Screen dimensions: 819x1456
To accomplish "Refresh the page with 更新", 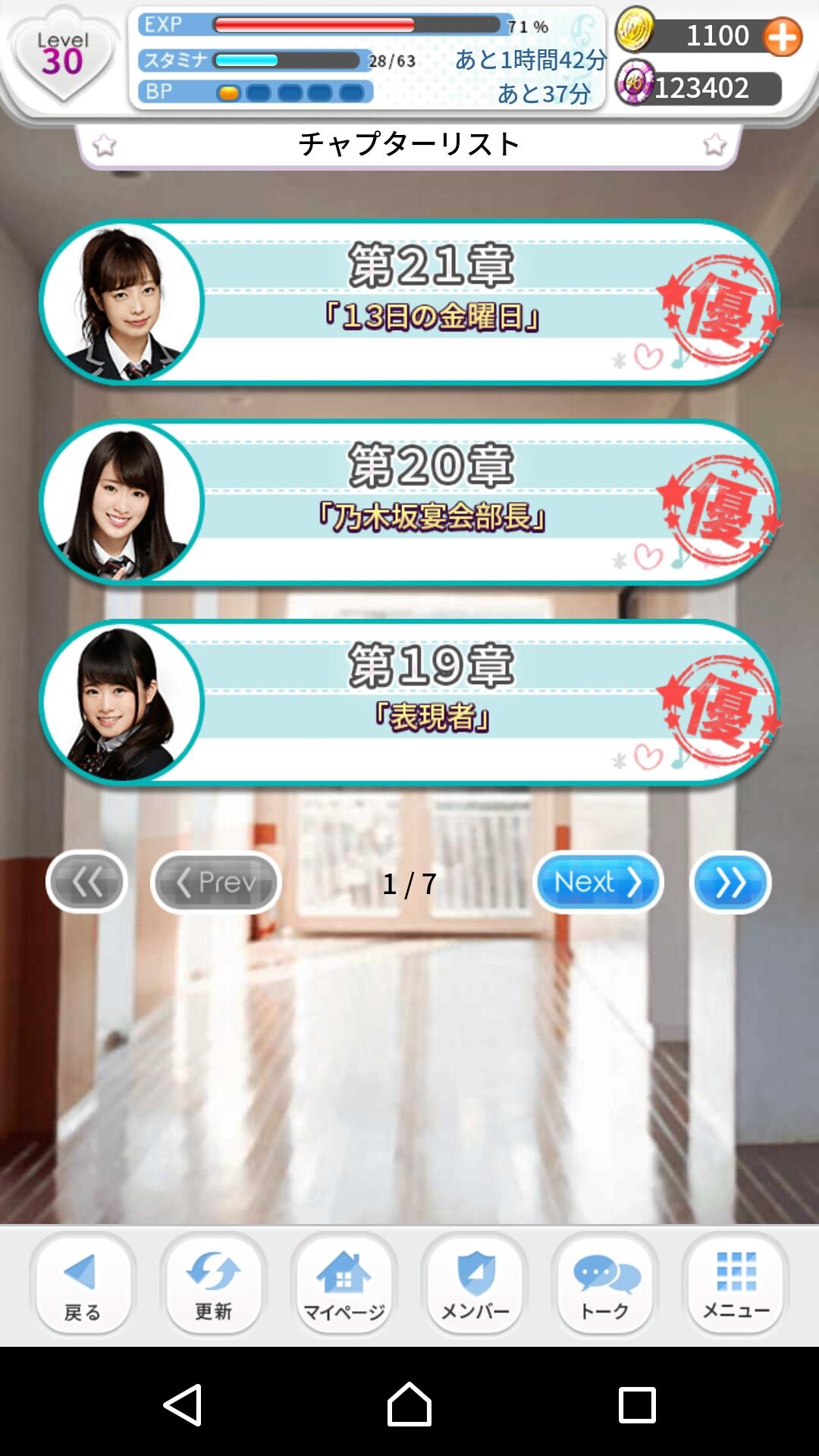I will tap(213, 1284).
